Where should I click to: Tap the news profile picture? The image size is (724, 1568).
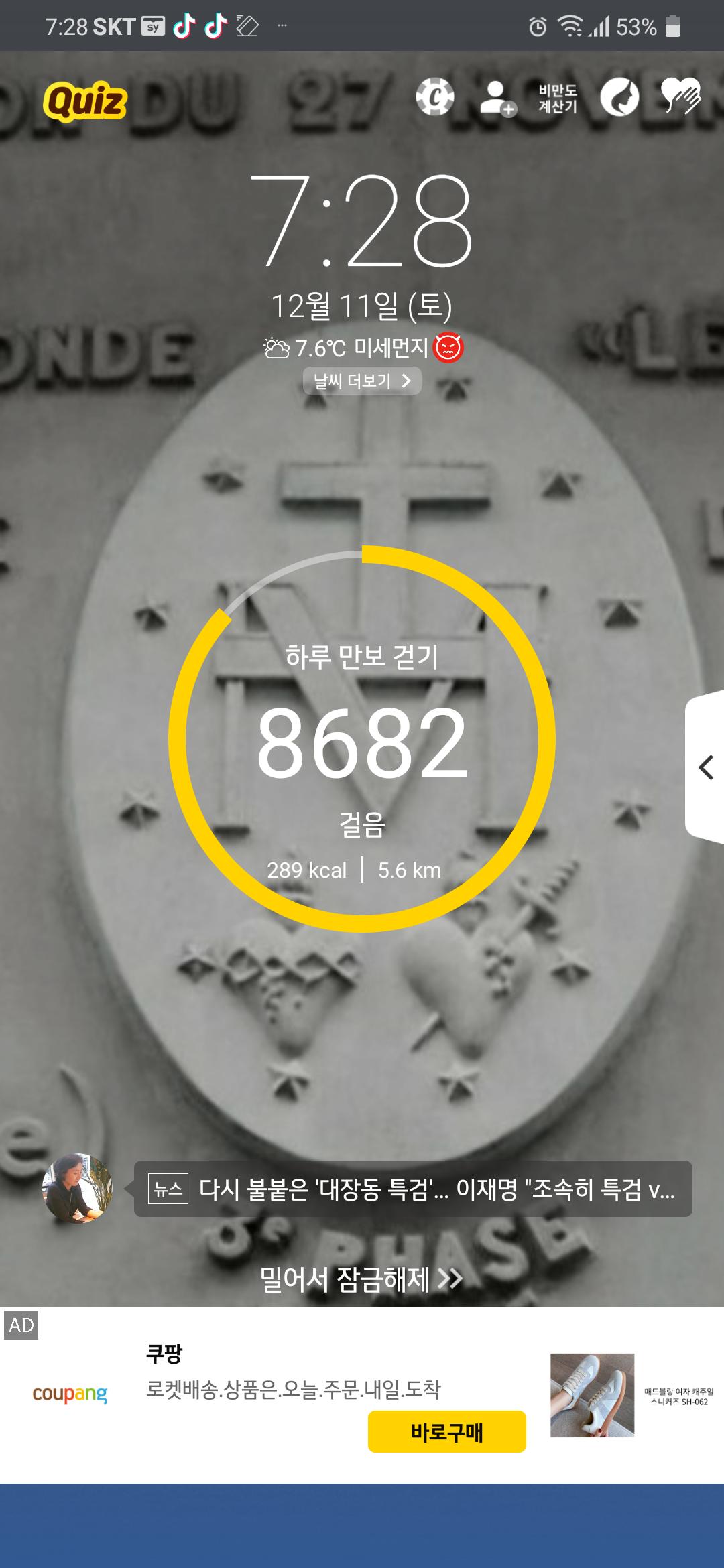78,1188
